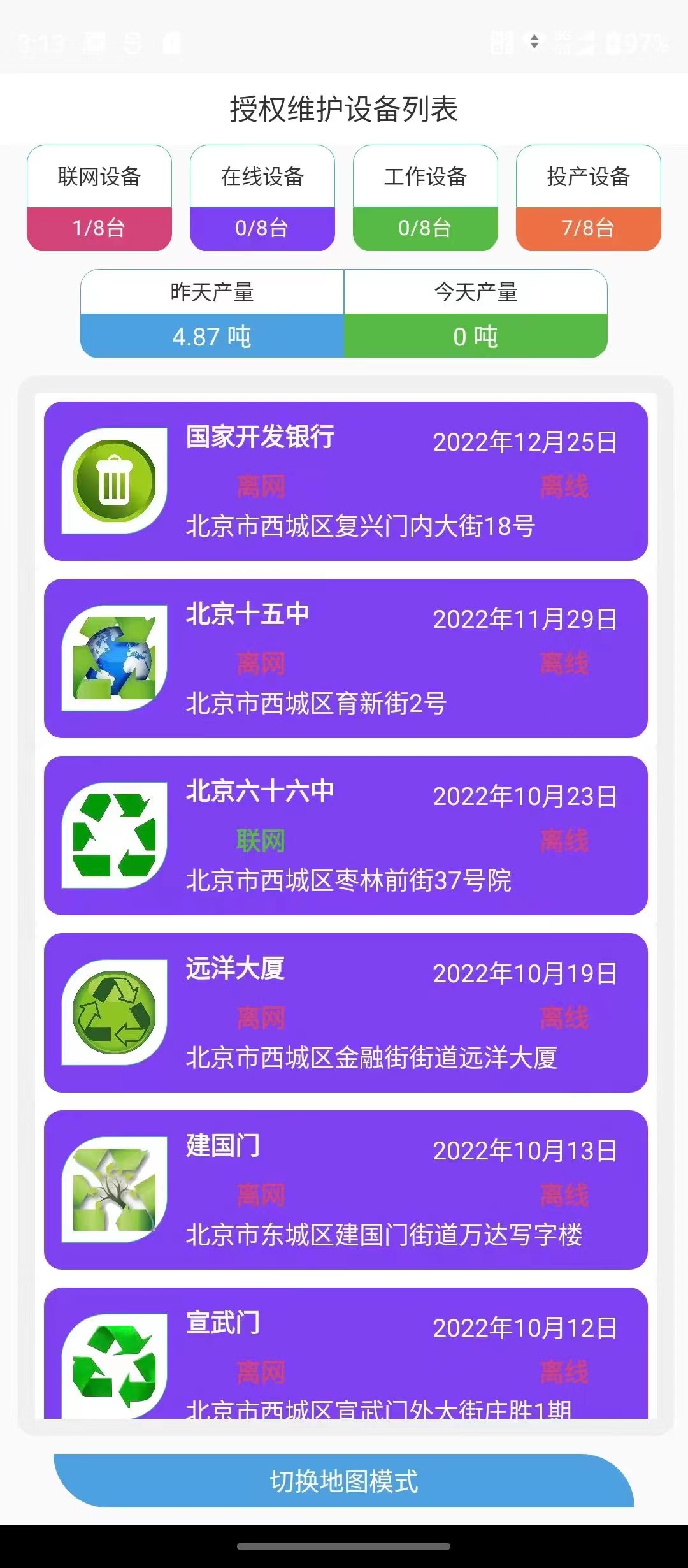Show 在线设备 list

[262, 198]
